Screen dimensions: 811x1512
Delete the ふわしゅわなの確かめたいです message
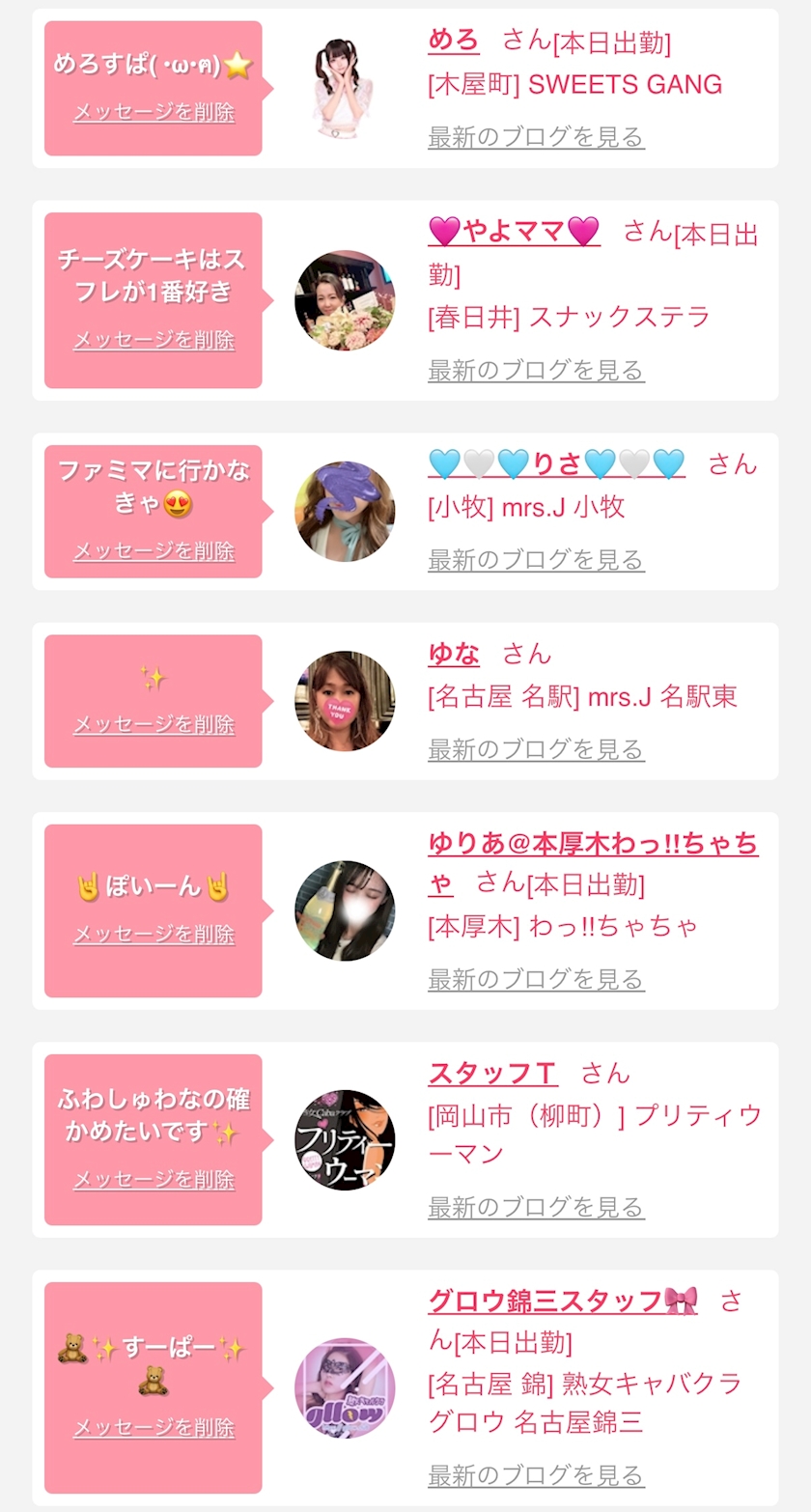pyautogui.click(x=154, y=1180)
